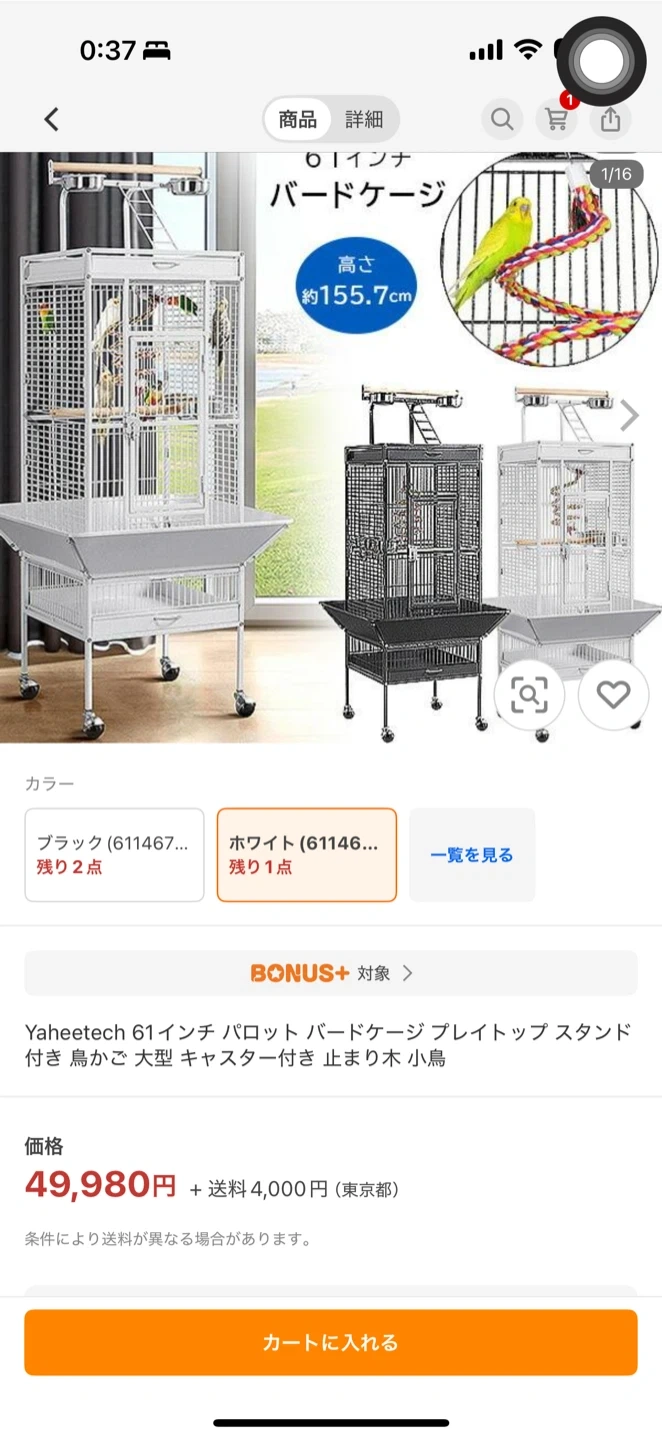
Task: Go back to the previous page
Action: (52, 120)
